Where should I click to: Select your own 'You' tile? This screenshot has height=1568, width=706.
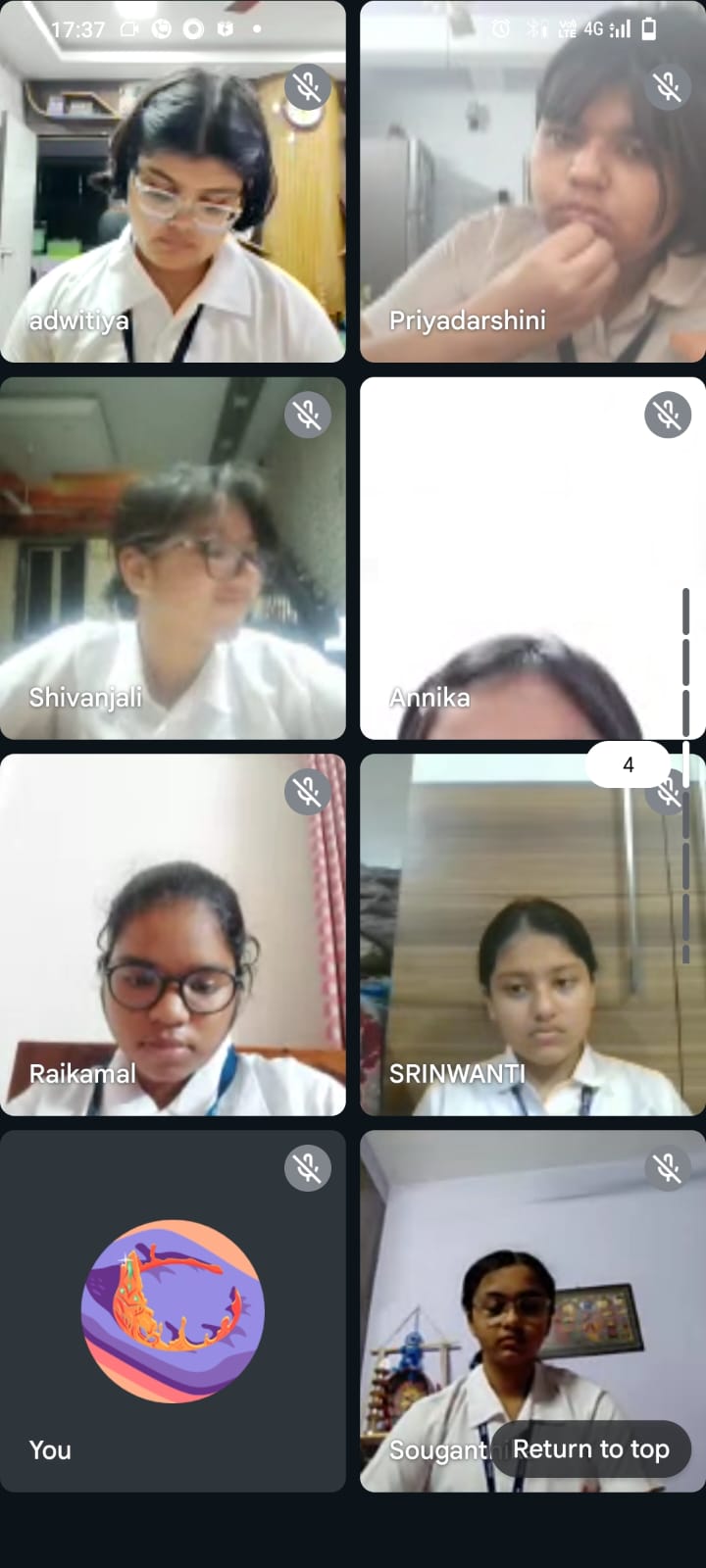[173, 1310]
